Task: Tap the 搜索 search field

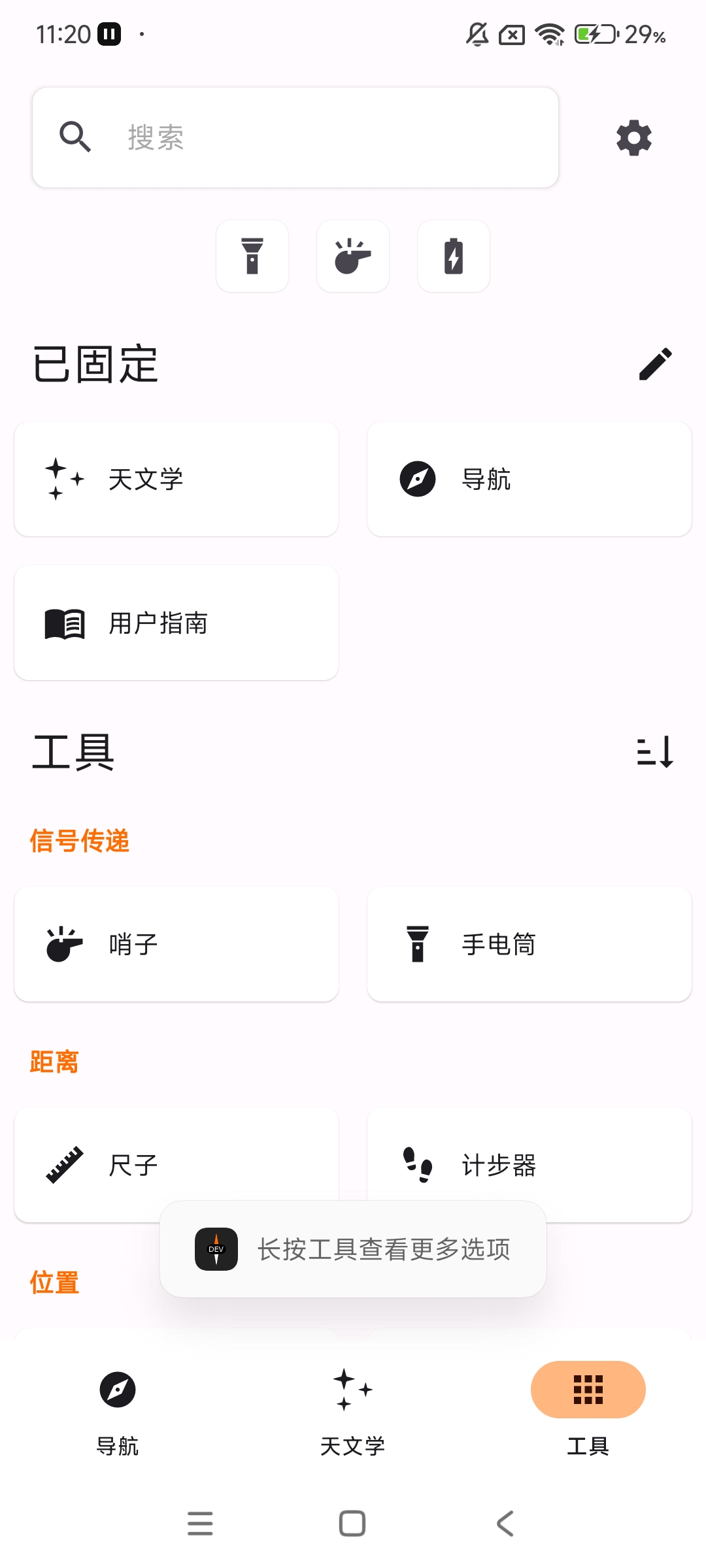Action: tap(294, 137)
